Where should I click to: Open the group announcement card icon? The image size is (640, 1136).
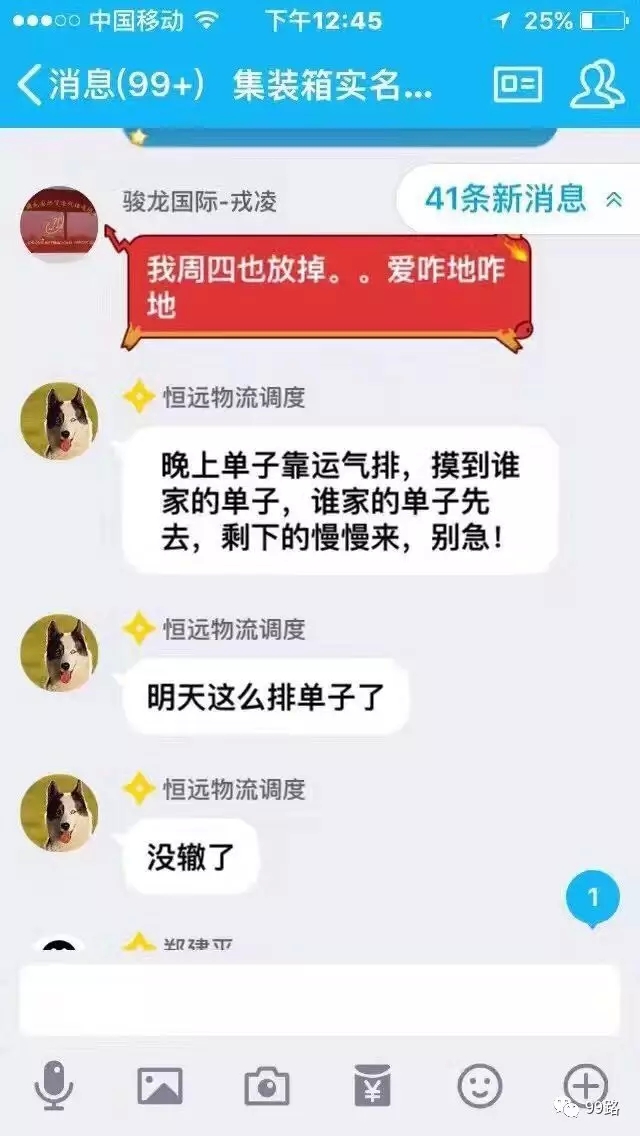coord(517,86)
